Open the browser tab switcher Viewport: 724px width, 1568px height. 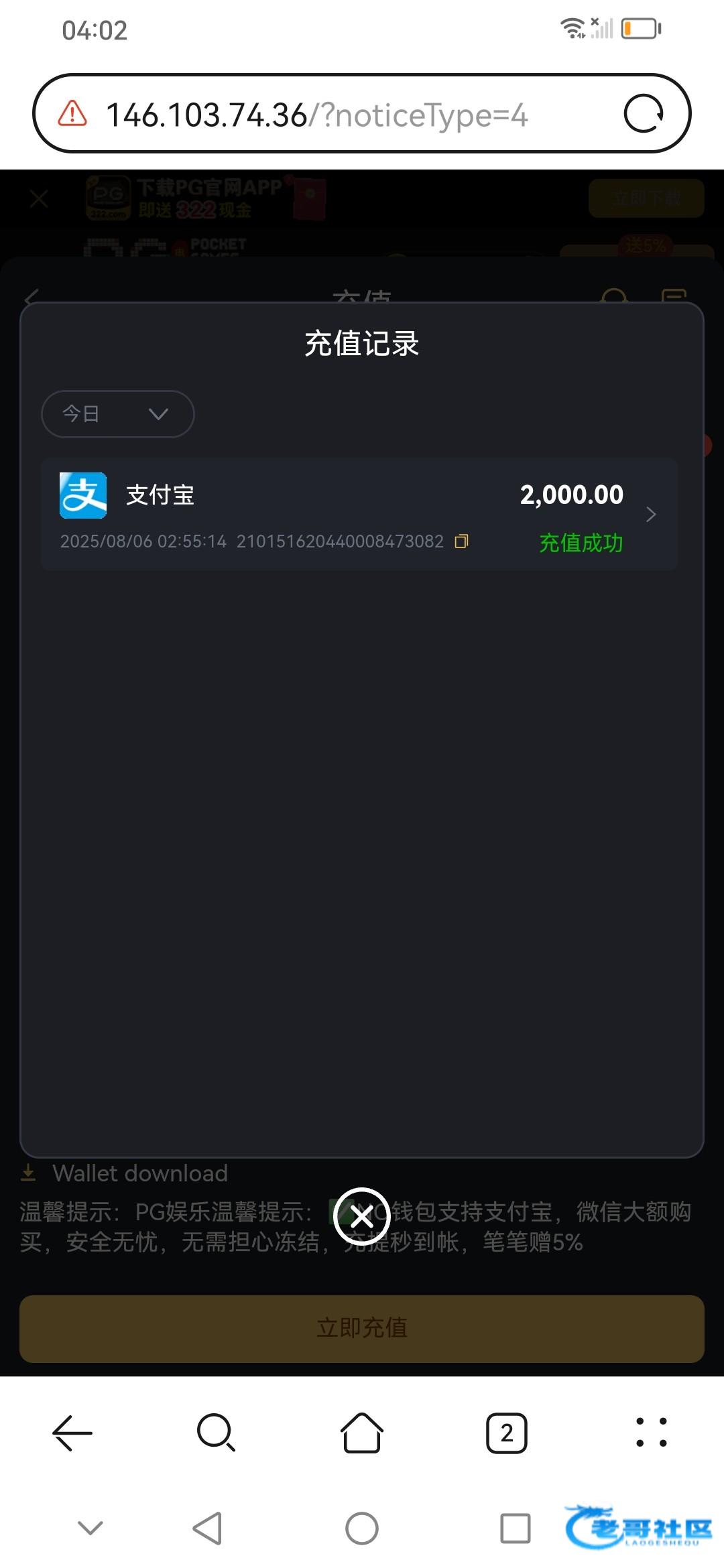click(x=507, y=1433)
